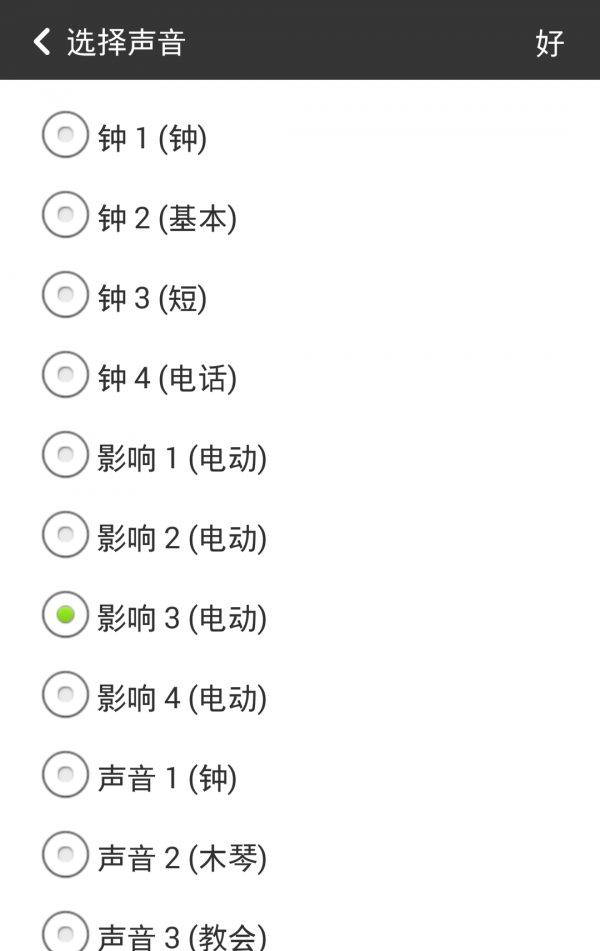Choose 声音 1 (钟) sound
This screenshot has width=600, height=951.
coord(65,775)
